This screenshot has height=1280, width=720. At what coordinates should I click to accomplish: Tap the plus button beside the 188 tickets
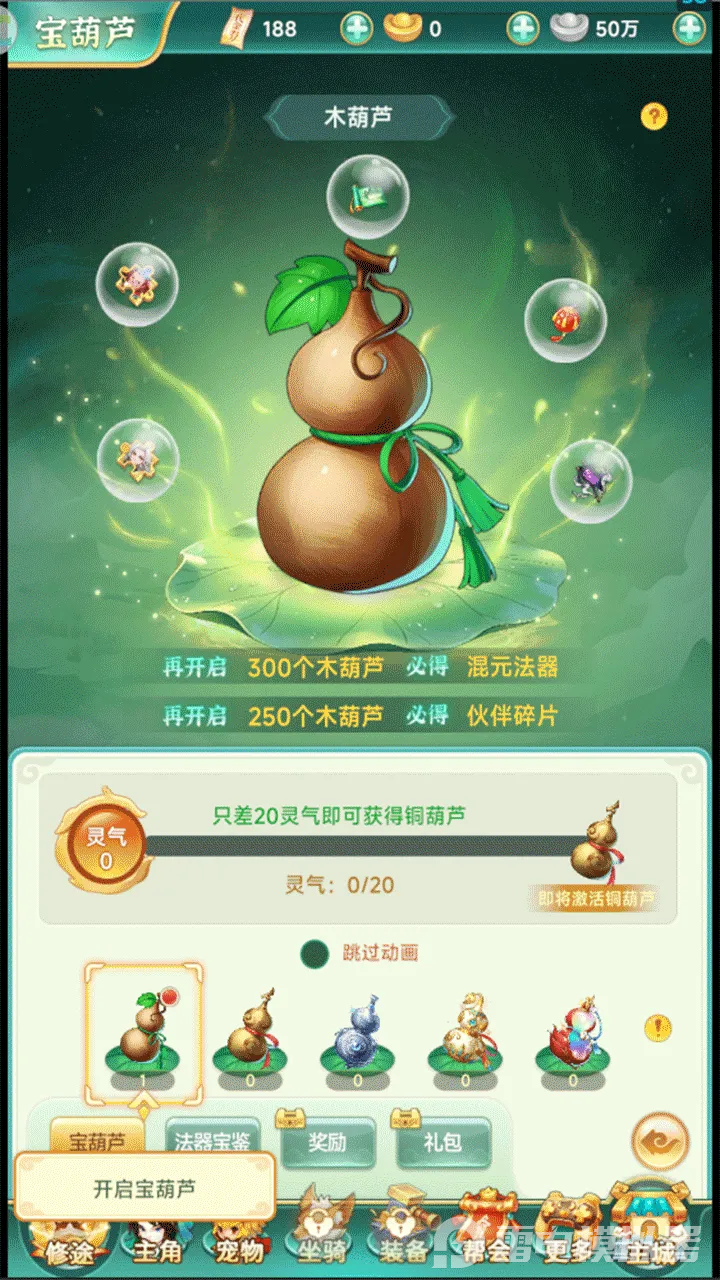[x=357, y=28]
